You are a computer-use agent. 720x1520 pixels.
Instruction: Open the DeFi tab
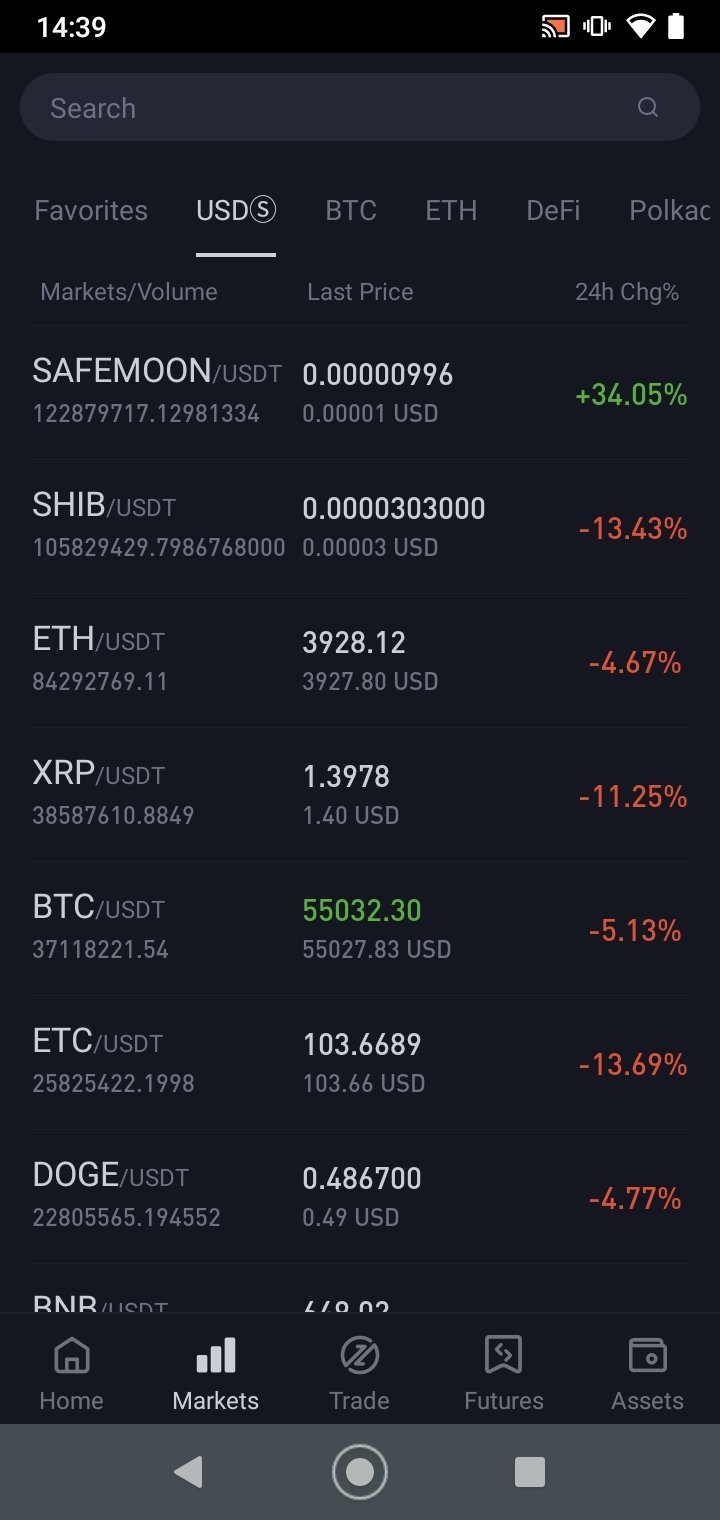tap(553, 211)
